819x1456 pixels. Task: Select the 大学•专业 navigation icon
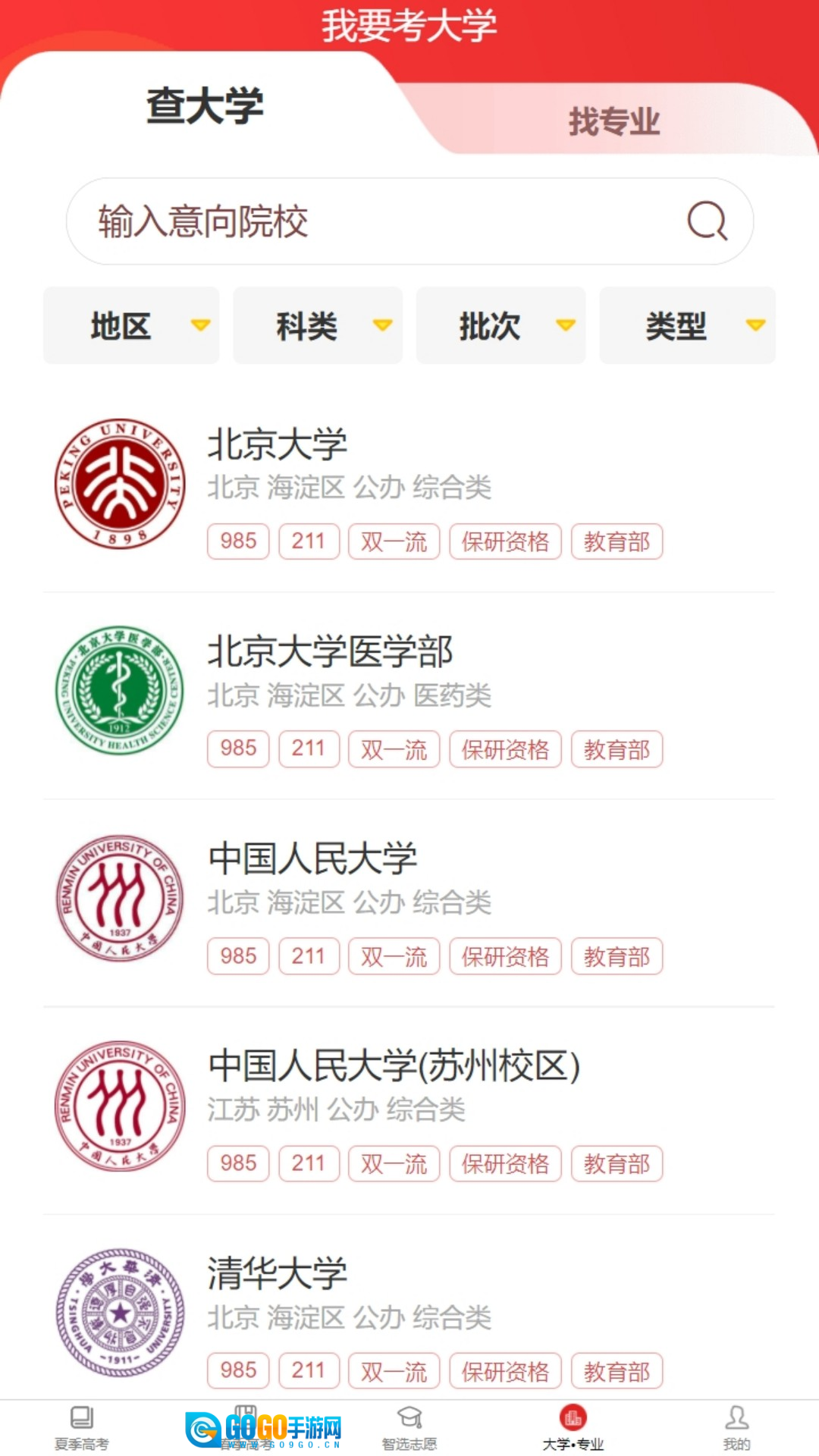(573, 1417)
